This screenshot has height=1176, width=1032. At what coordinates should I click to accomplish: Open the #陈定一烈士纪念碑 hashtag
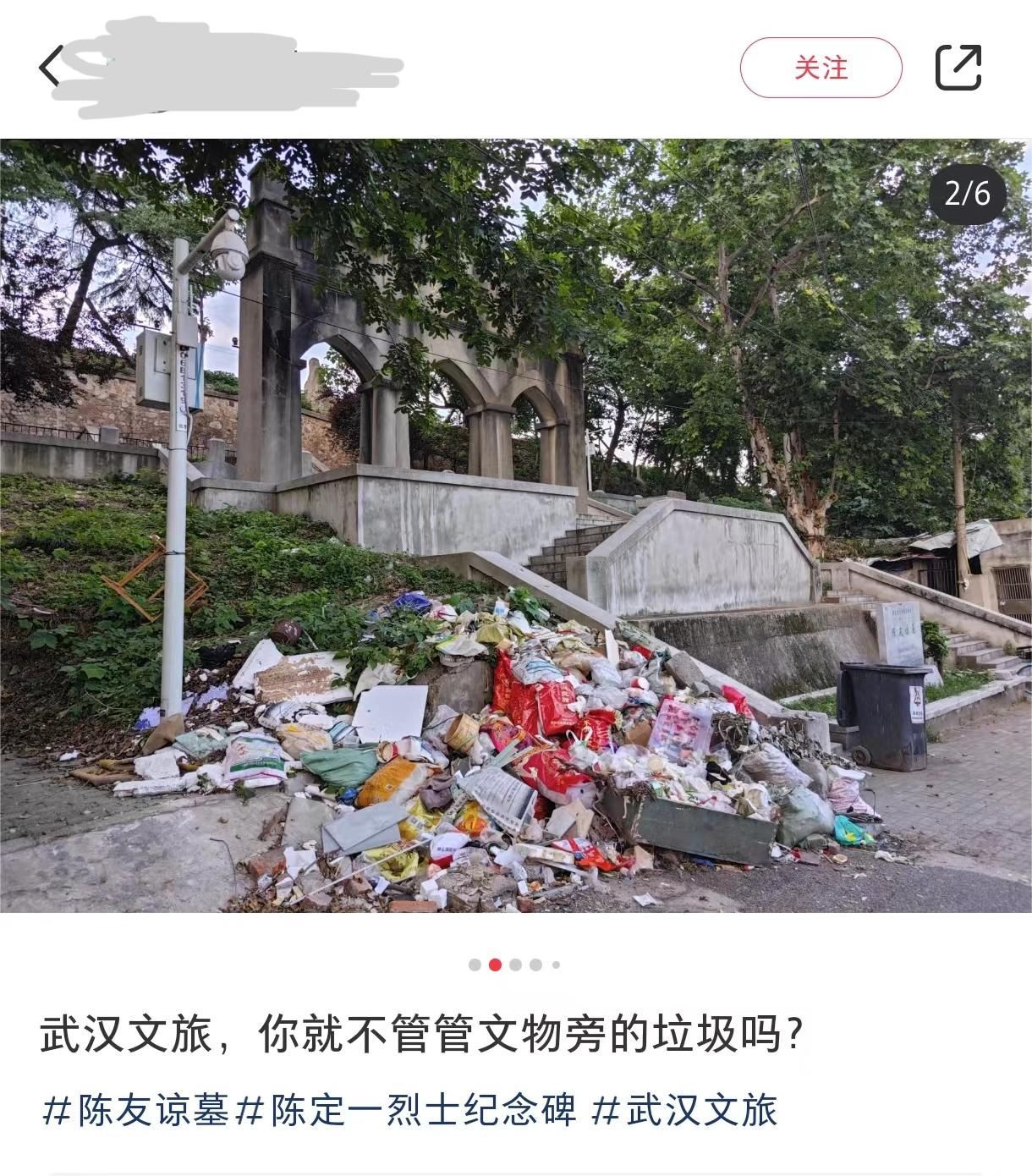tap(407, 1111)
